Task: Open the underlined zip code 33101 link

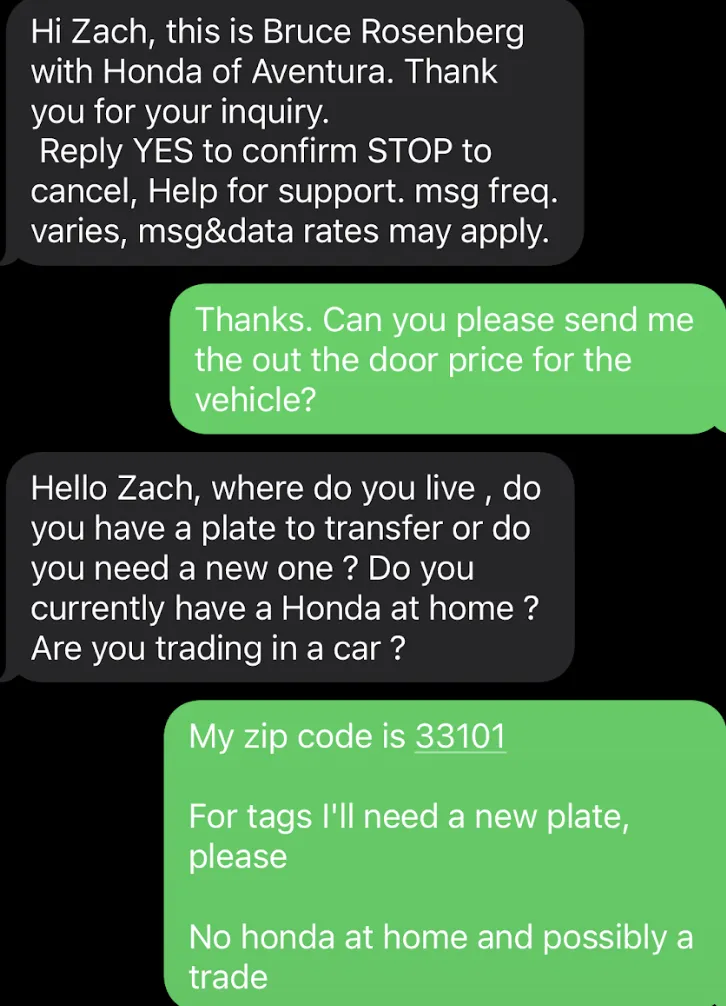Action: click(x=461, y=737)
